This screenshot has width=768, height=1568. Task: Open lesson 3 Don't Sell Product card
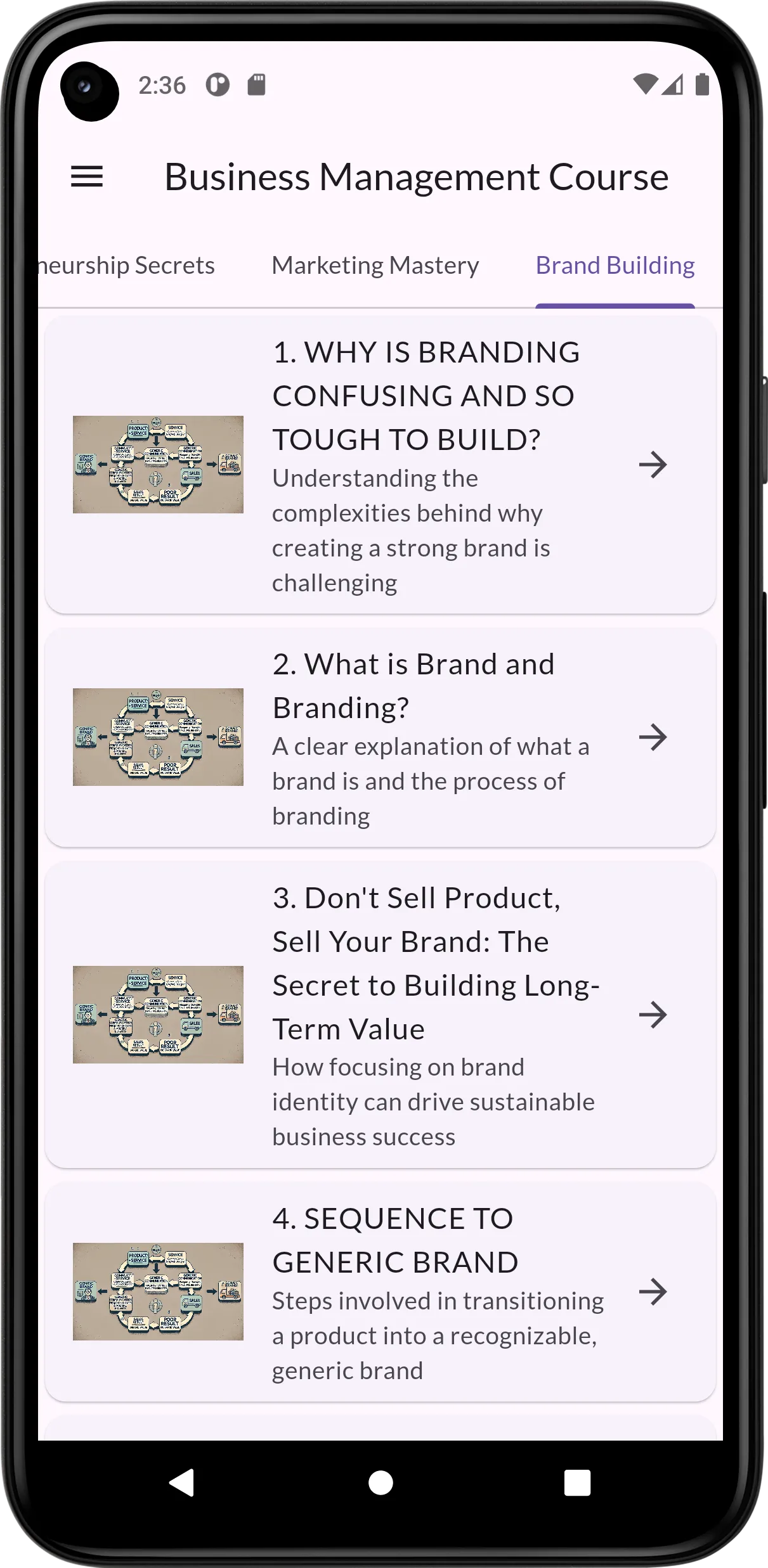(381, 1015)
